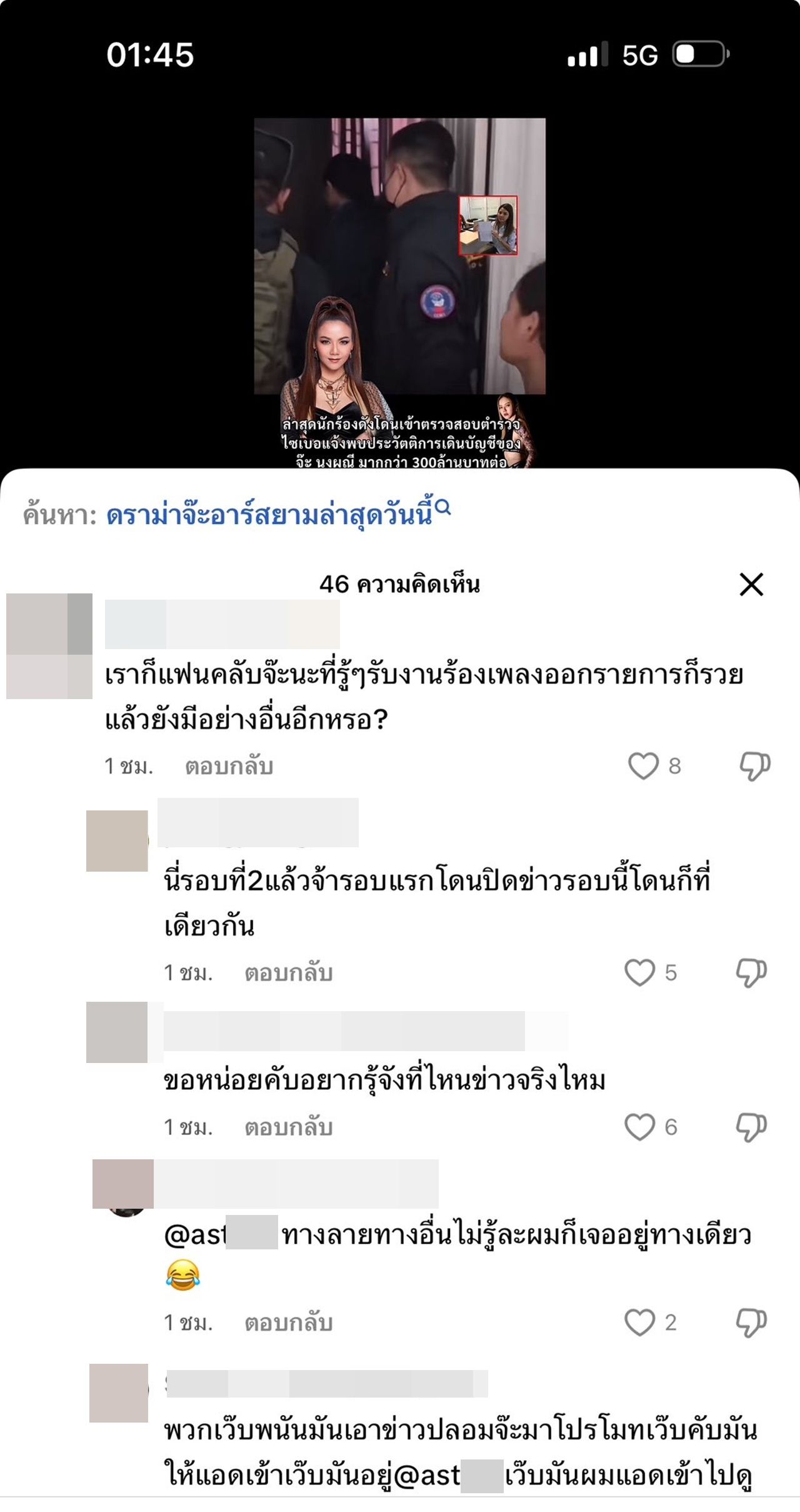Screen dimensions: 800x1512
Task: Open profile picture of เราก็แฟนคลับจ๊ะ commenter
Action: click(49, 645)
